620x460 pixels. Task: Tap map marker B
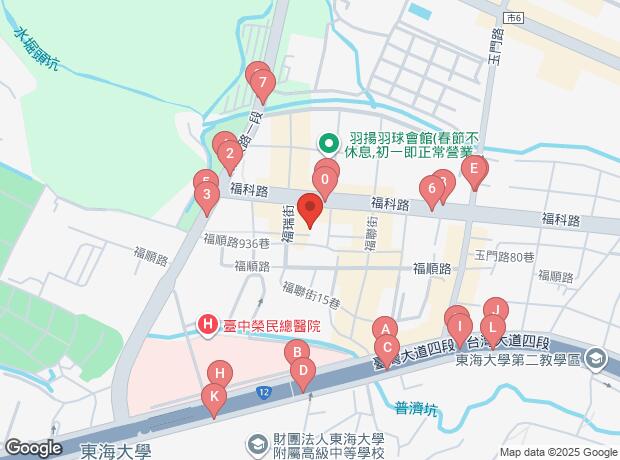[x=297, y=351]
